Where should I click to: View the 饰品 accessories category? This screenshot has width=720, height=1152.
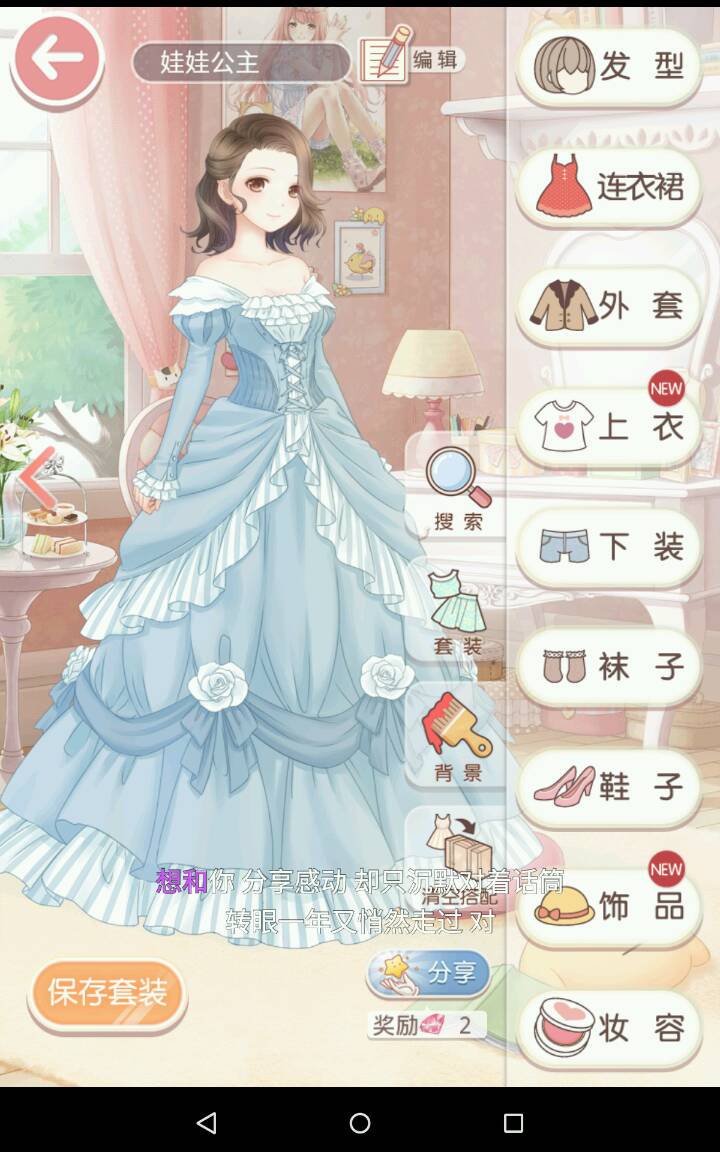pos(609,907)
